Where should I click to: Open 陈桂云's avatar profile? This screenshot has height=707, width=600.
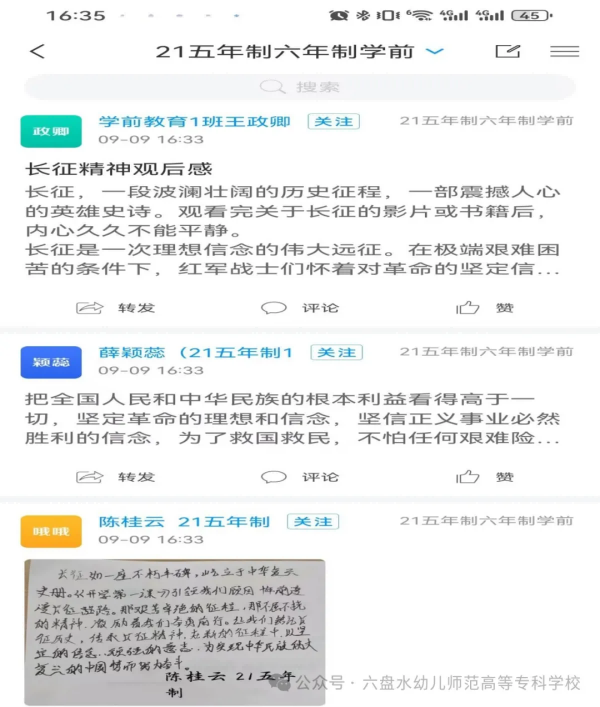pyautogui.click(x=50, y=531)
